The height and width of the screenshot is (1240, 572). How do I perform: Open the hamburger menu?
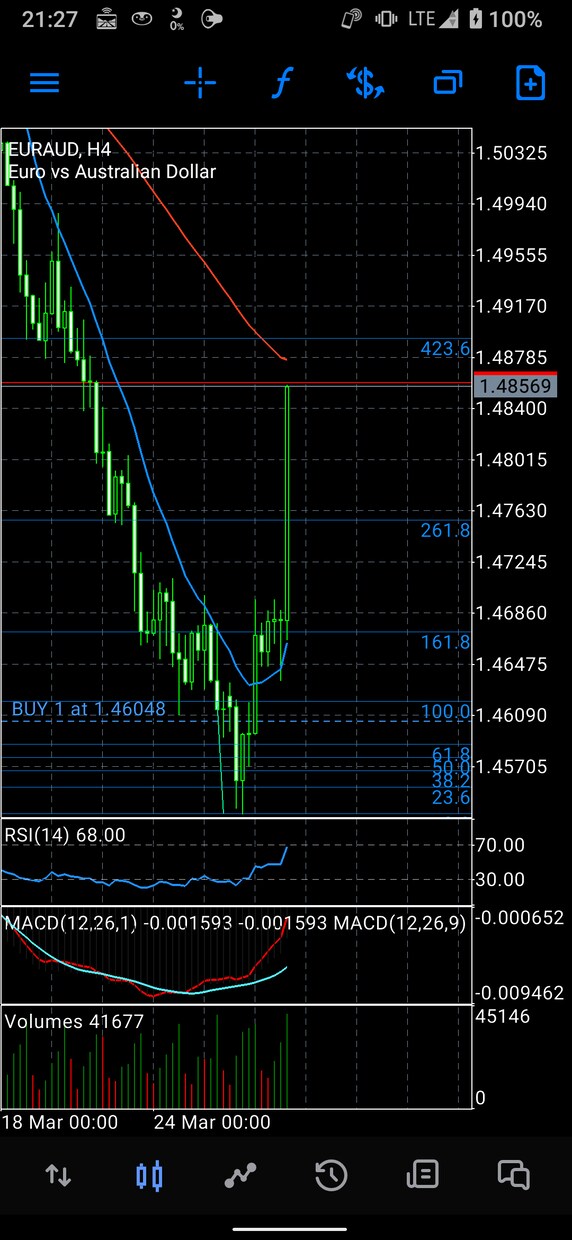[45, 84]
